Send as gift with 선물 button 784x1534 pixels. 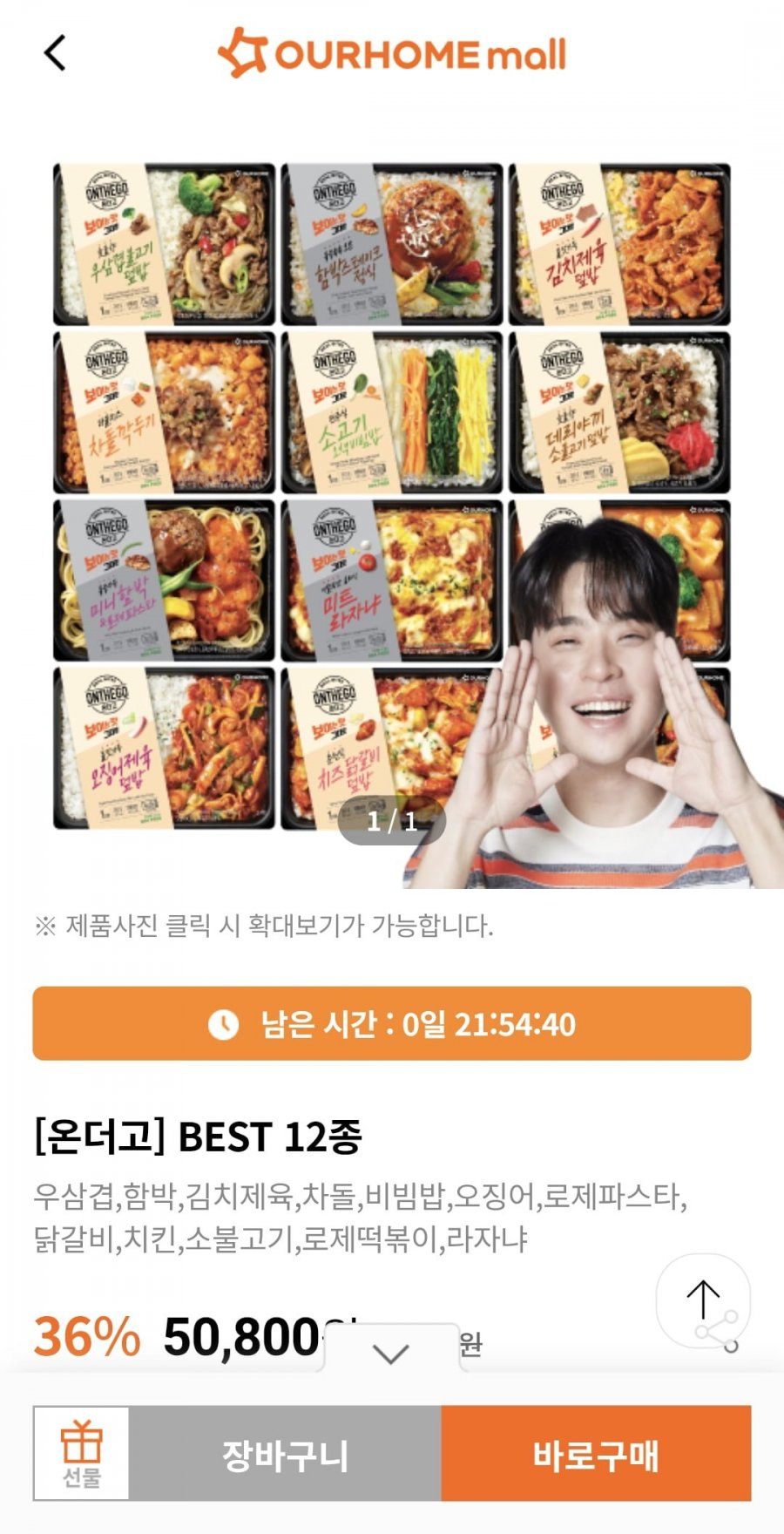[81, 1453]
